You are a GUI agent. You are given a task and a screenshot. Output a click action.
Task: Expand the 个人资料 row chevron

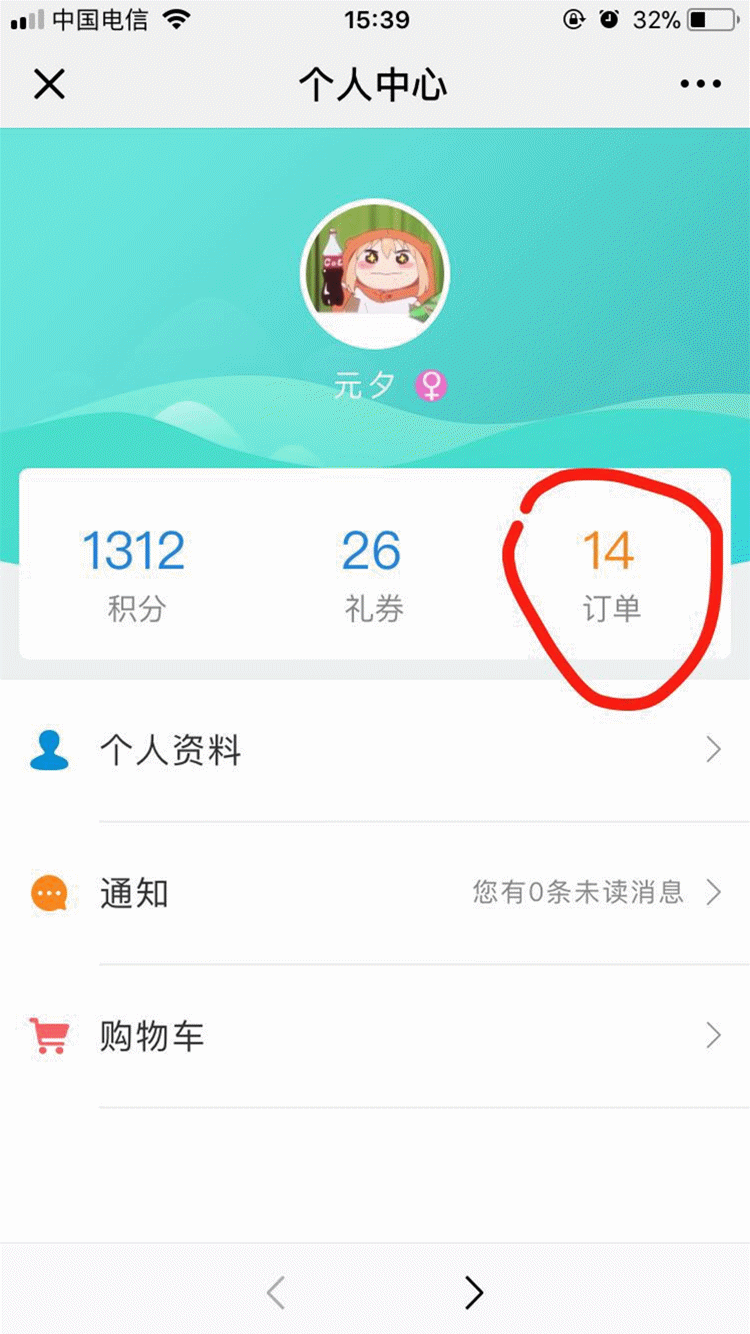tap(712, 749)
